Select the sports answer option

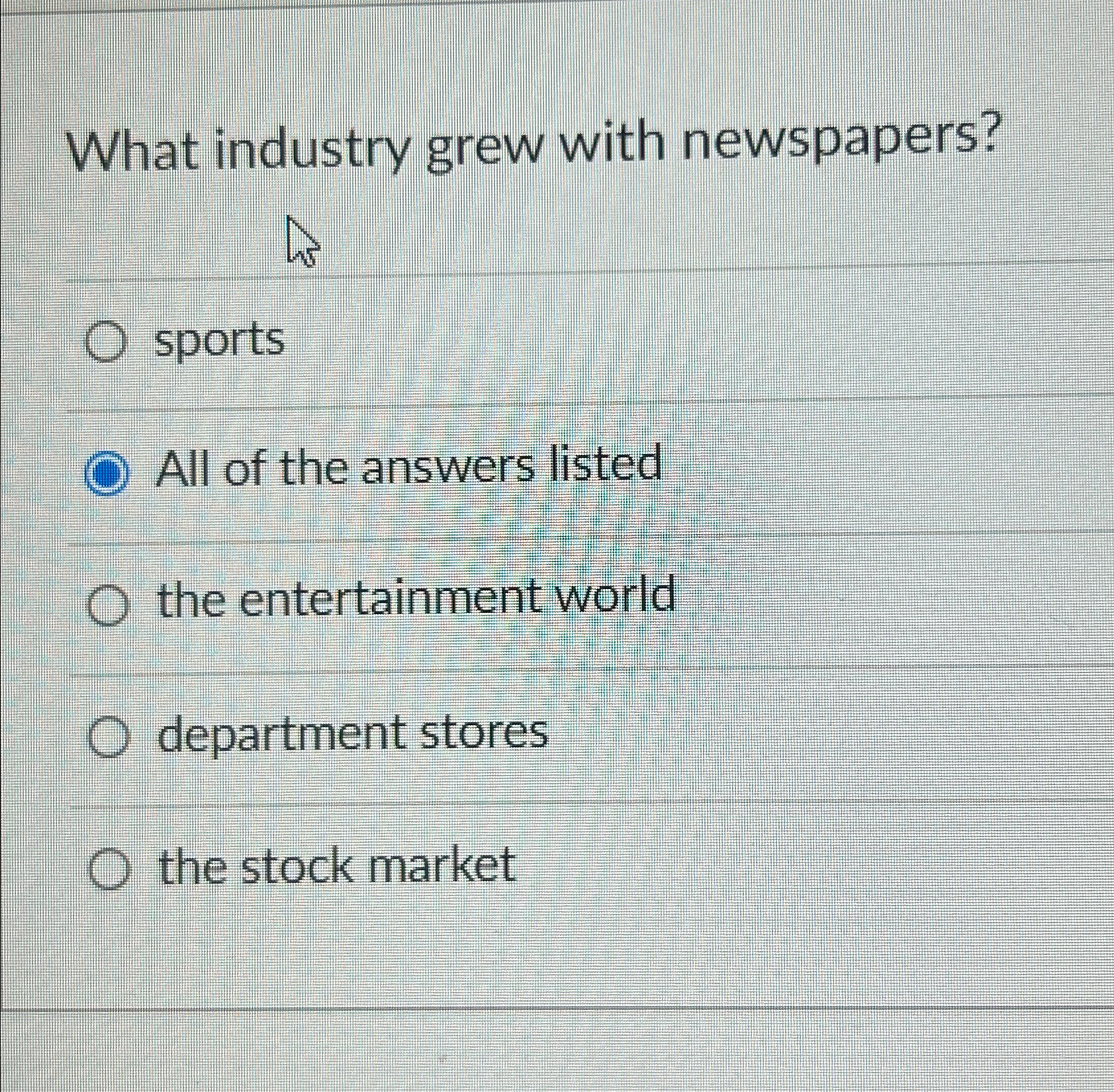[106, 342]
